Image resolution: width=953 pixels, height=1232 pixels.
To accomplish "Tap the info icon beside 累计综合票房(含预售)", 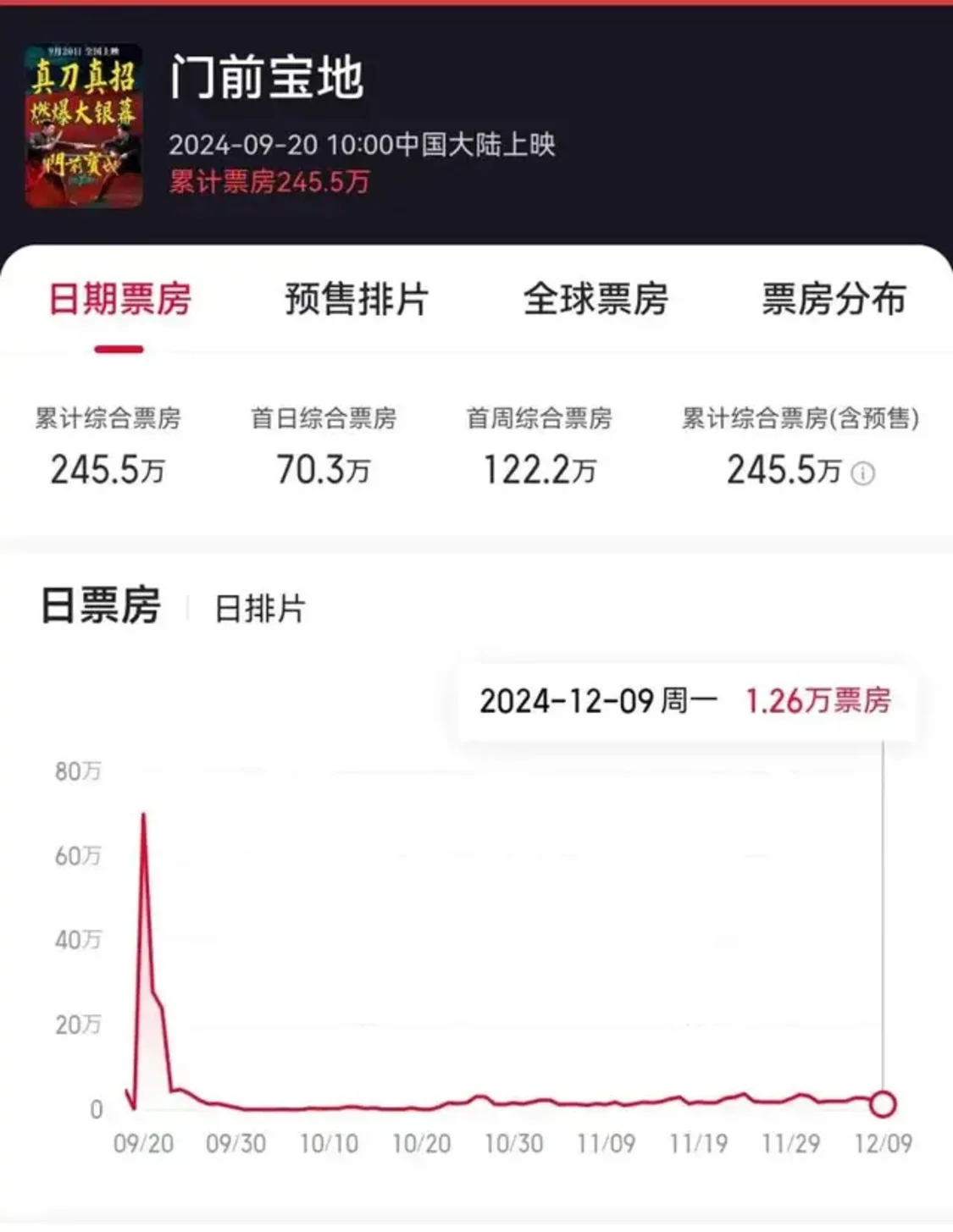I will [x=862, y=473].
